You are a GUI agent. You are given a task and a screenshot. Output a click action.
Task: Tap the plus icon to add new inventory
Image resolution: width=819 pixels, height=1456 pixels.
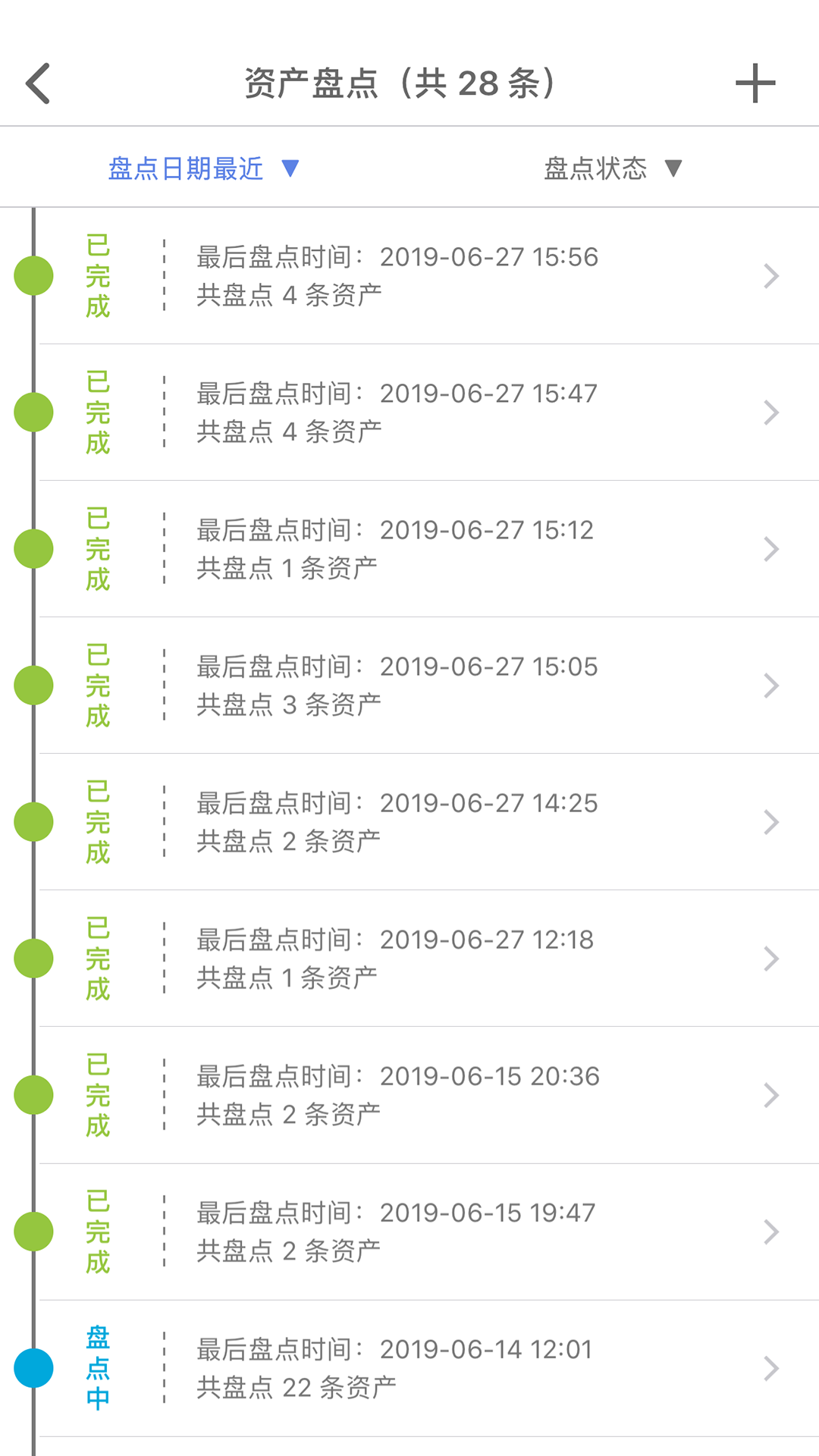click(755, 83)
